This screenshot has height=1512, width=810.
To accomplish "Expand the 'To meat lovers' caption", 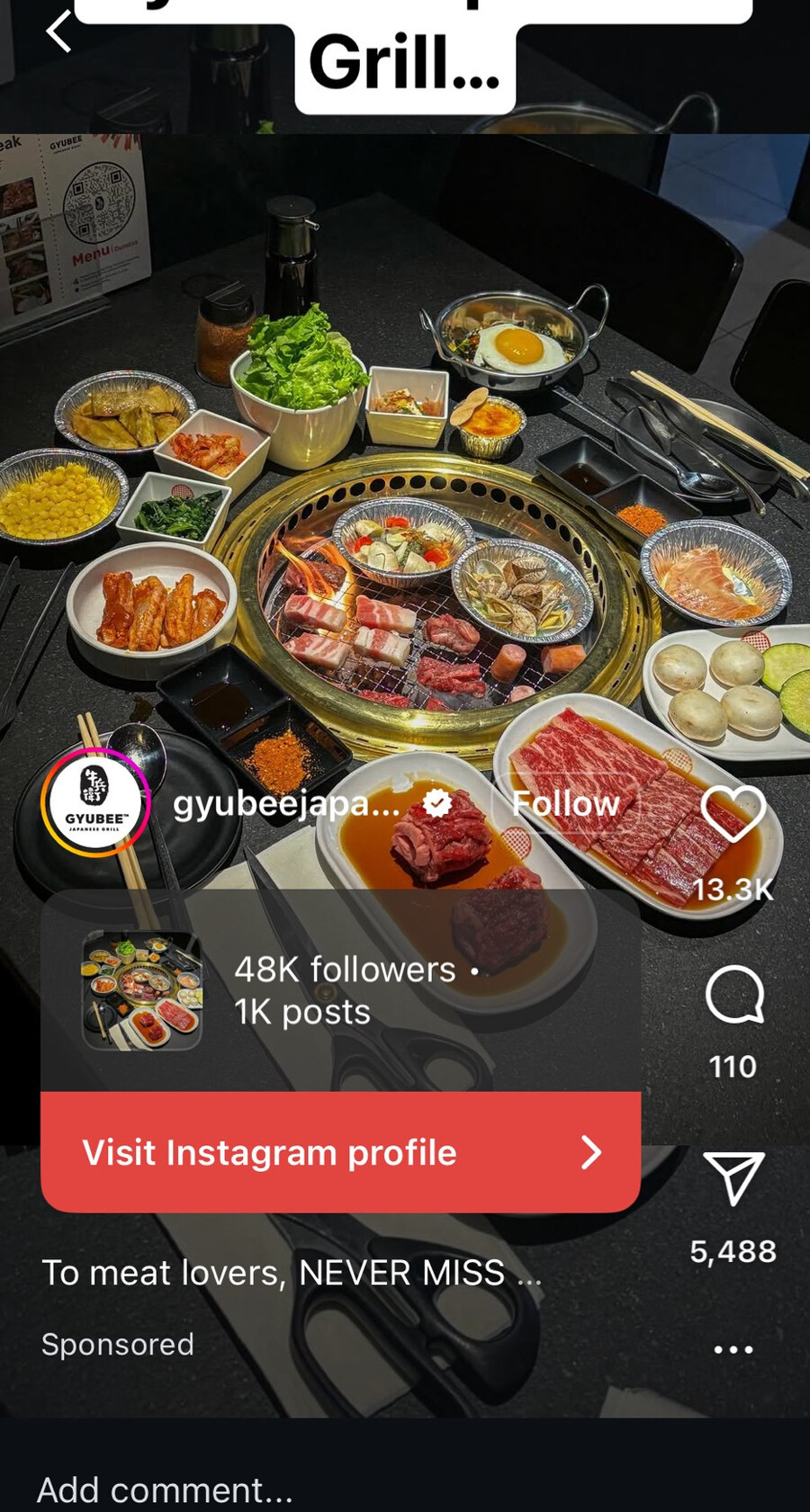I will pyautogui.click(x=292, y=1273).
